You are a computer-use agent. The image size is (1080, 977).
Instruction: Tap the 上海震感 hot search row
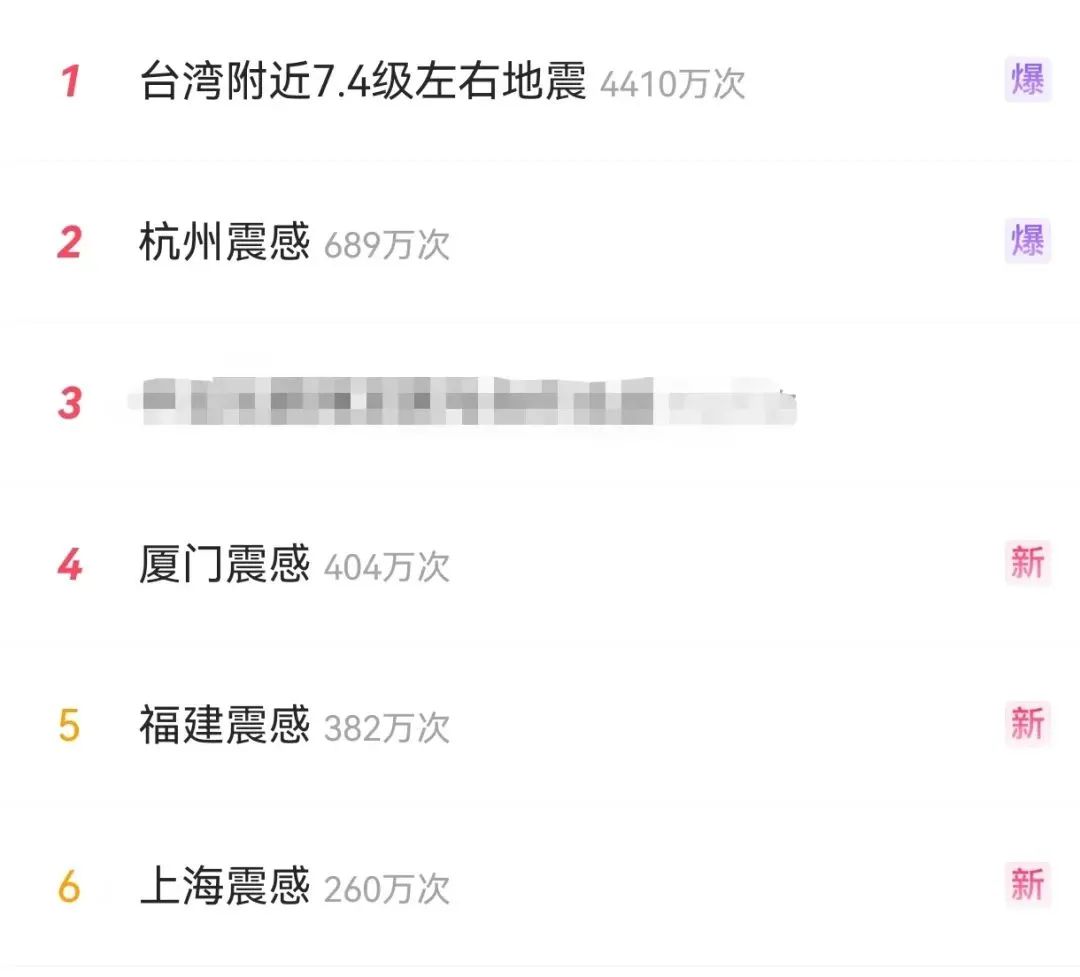[x=225, y=887]
